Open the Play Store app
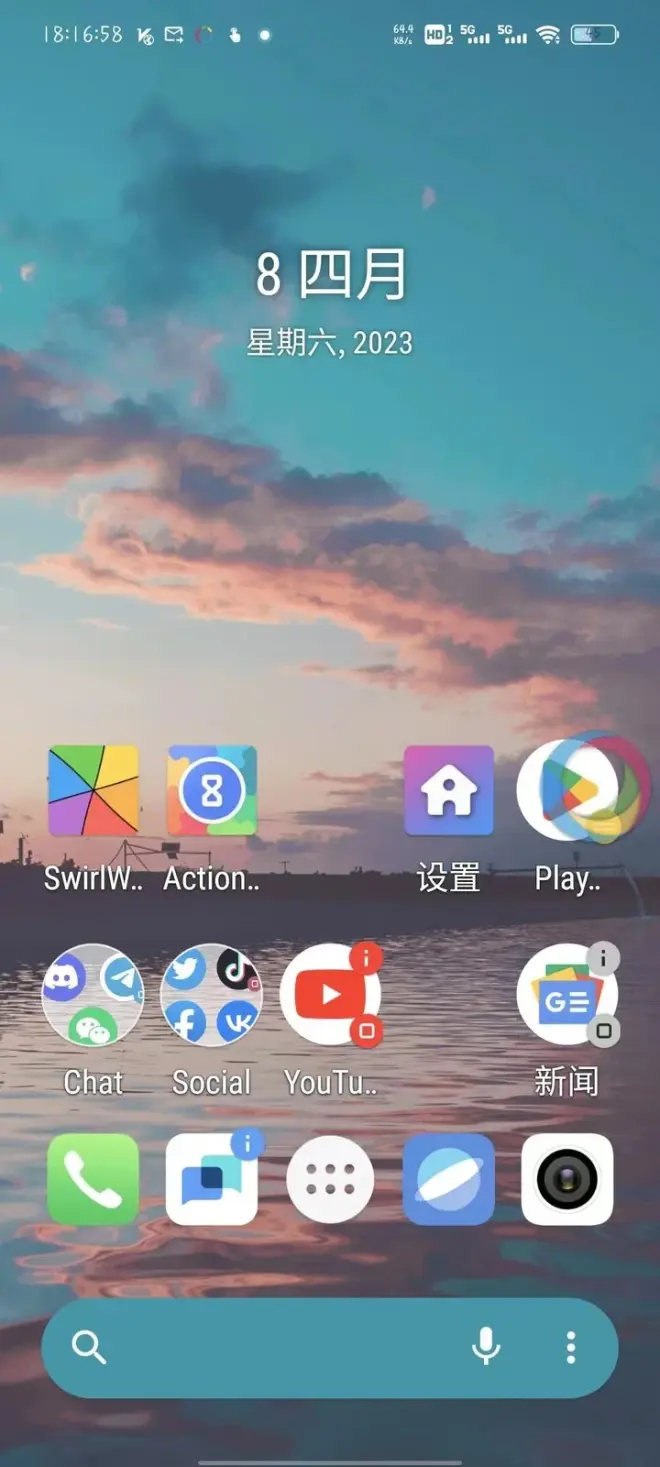Screen dimensions: 660x1467 [567, 791]
